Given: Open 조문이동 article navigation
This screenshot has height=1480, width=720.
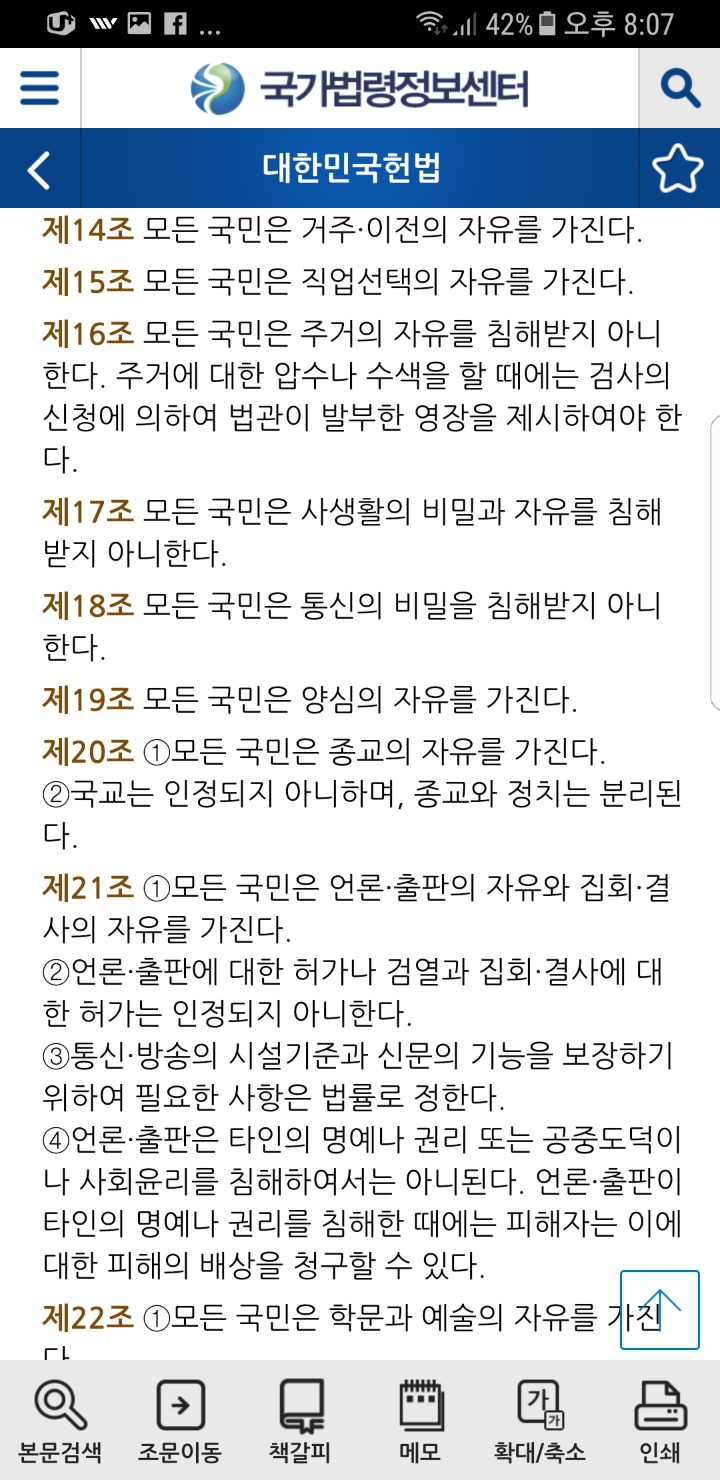Looking at the screenshot, I should pos(180,1420).
